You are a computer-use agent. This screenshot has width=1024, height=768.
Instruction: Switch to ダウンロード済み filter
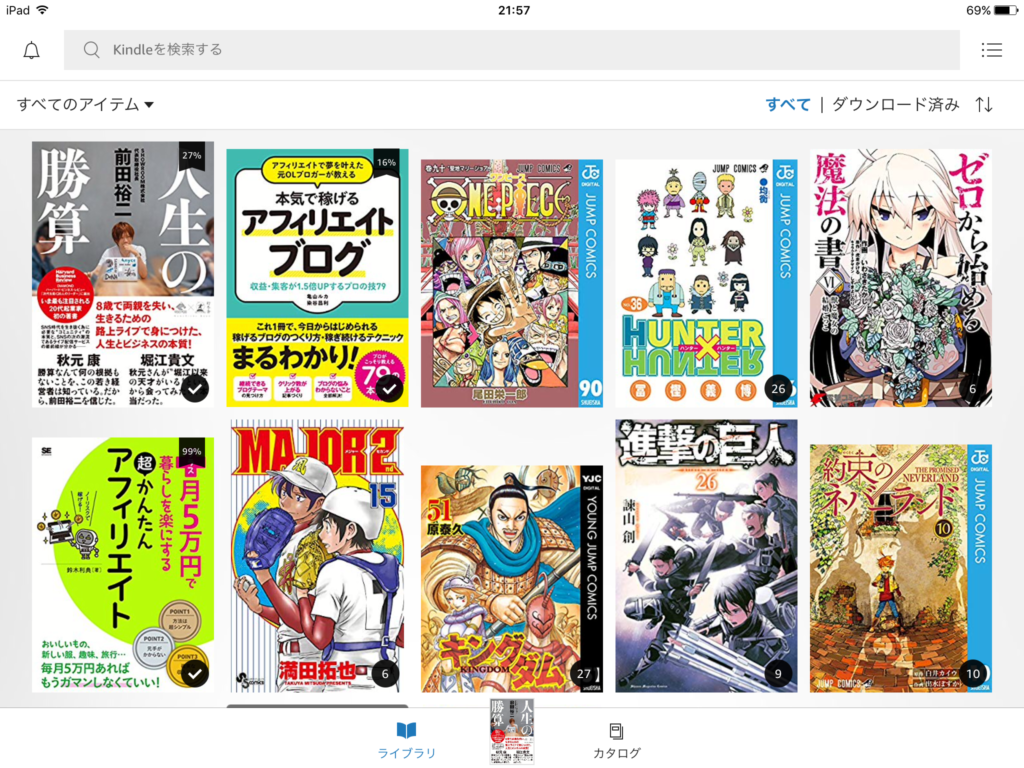click(895, 104)
